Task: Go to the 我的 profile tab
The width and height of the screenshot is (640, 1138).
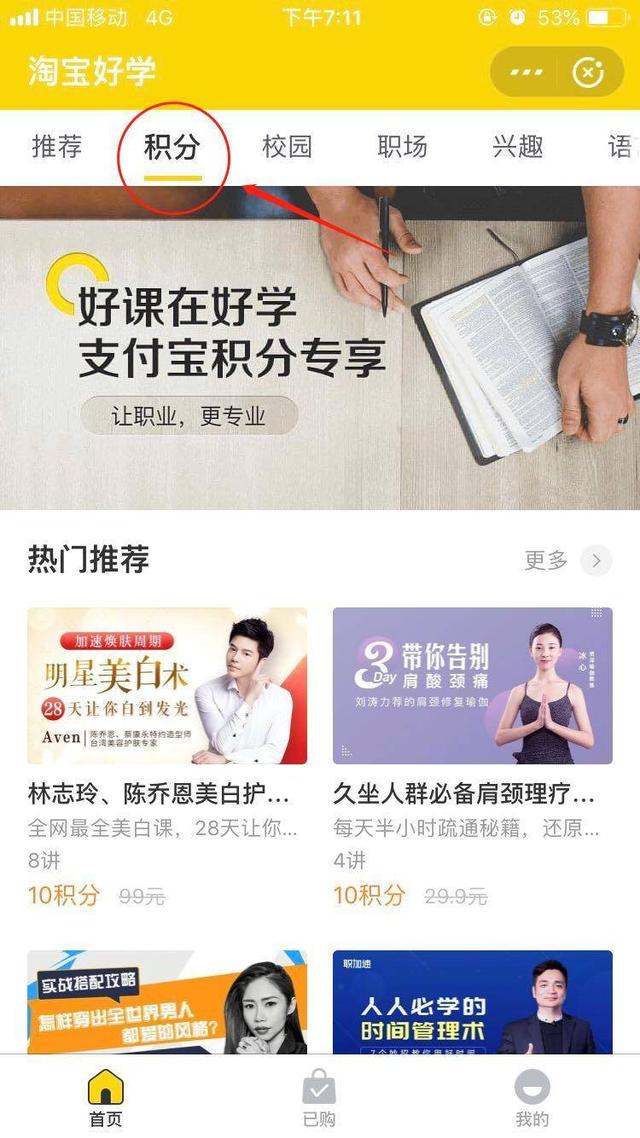Action: pos(532,1098)
